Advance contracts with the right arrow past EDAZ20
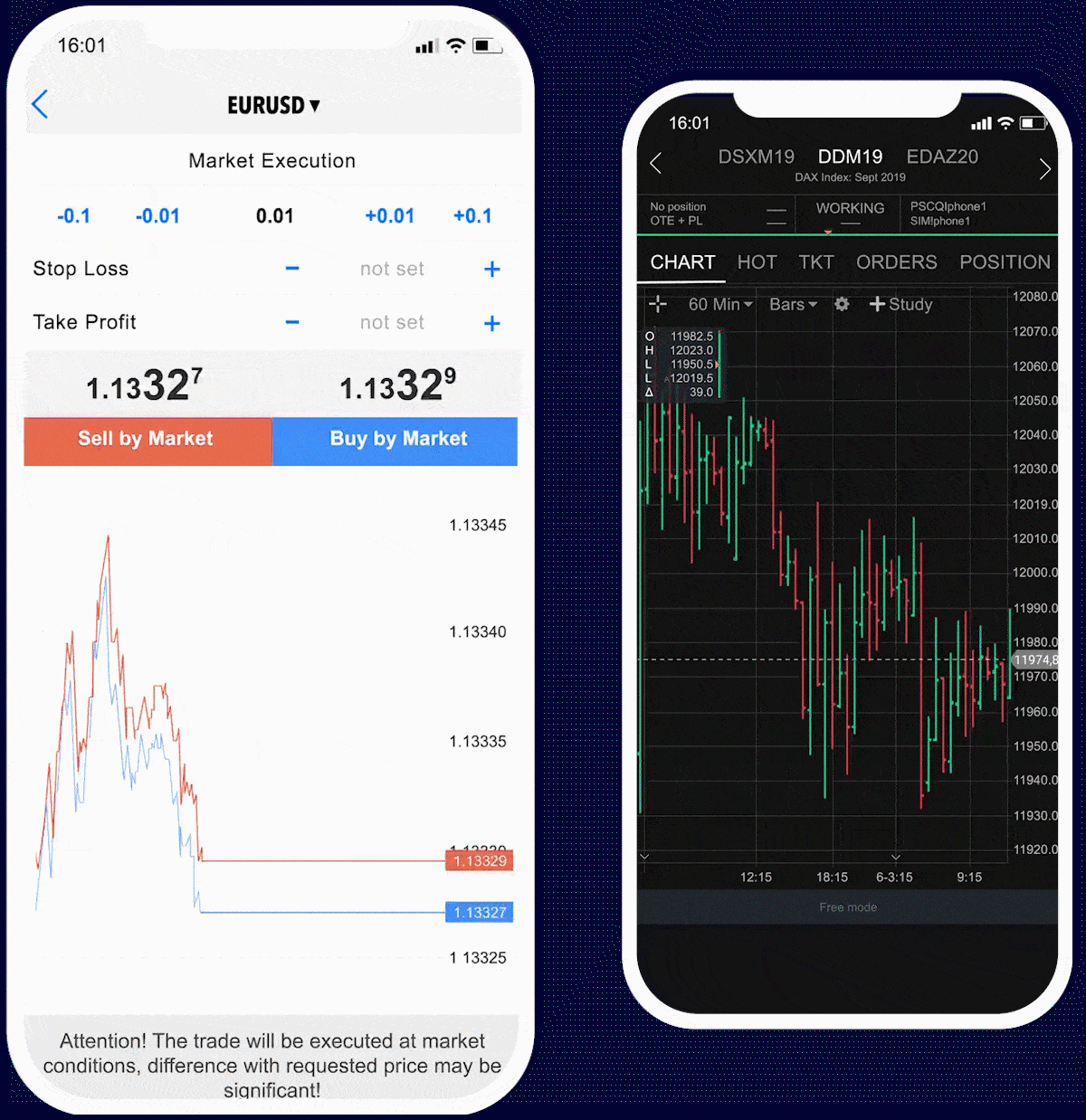Viewport: 1086px width, 1120px height. tap(1046, 169)
